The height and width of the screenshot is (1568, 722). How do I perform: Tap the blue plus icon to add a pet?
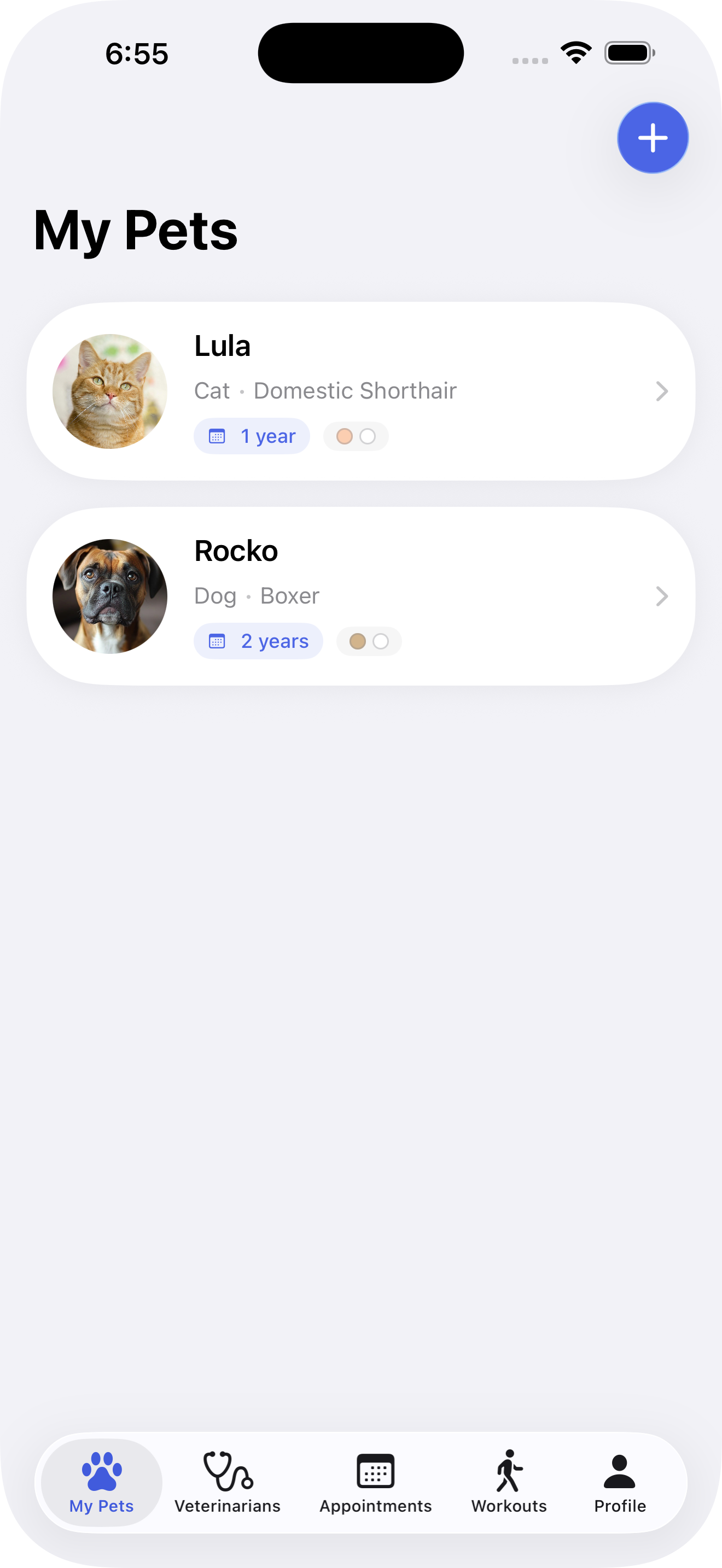(x=652, y=137)
